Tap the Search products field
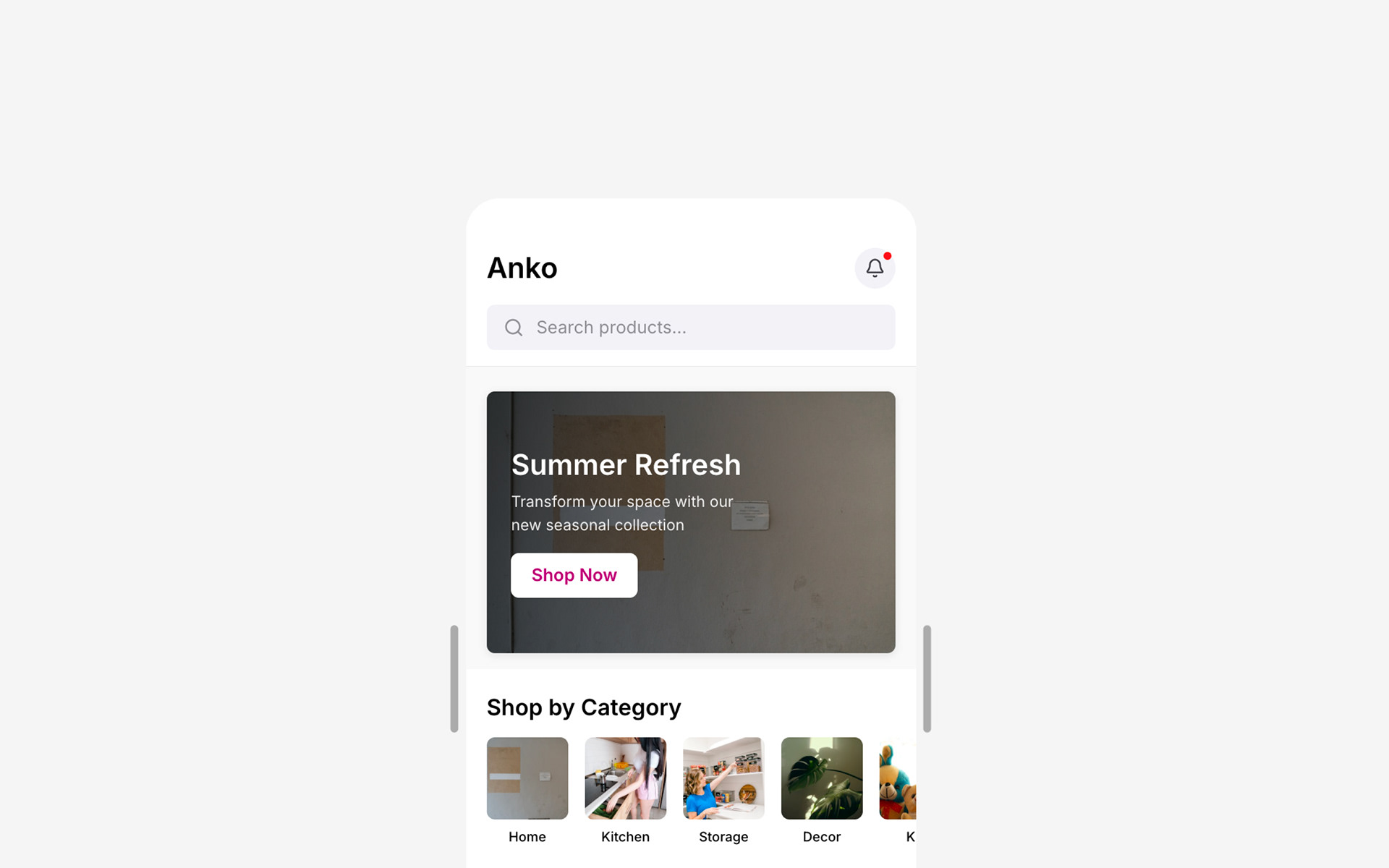The width and height of the screenshot is (1389, 868). (x=691, y=328)
